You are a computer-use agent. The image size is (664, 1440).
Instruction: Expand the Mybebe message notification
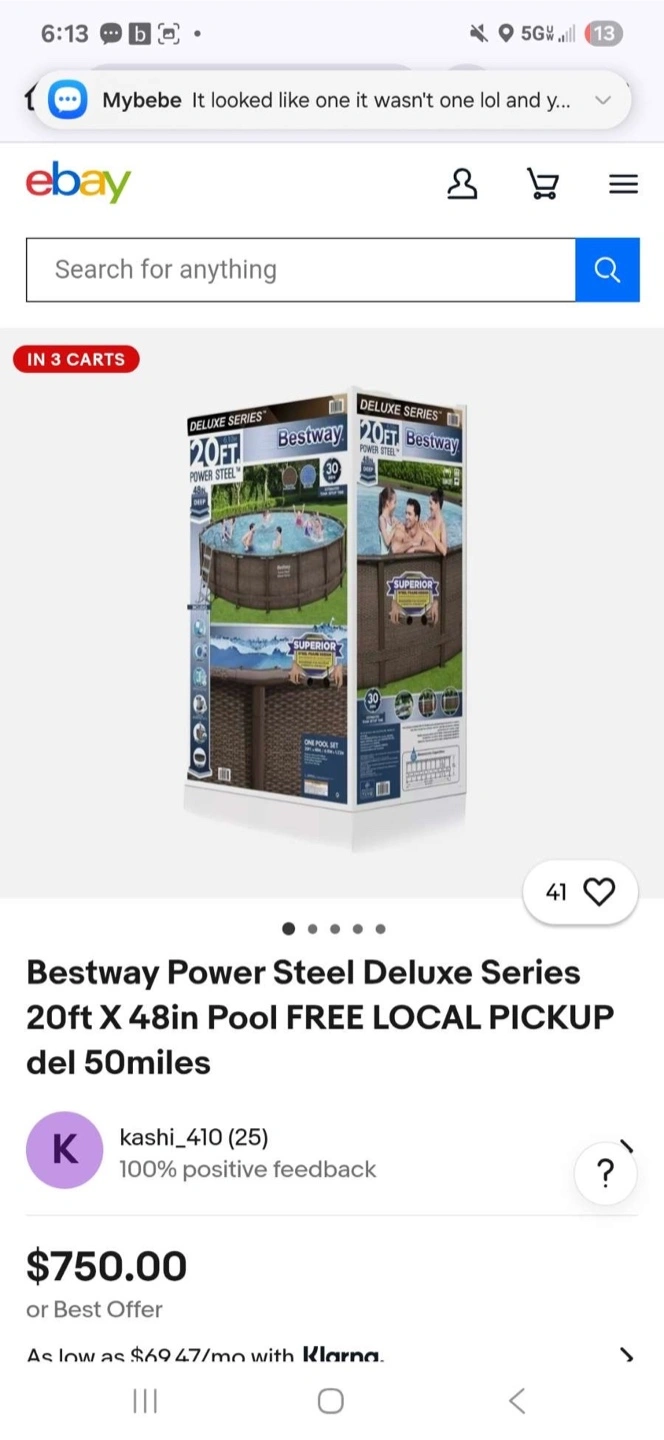603,100
